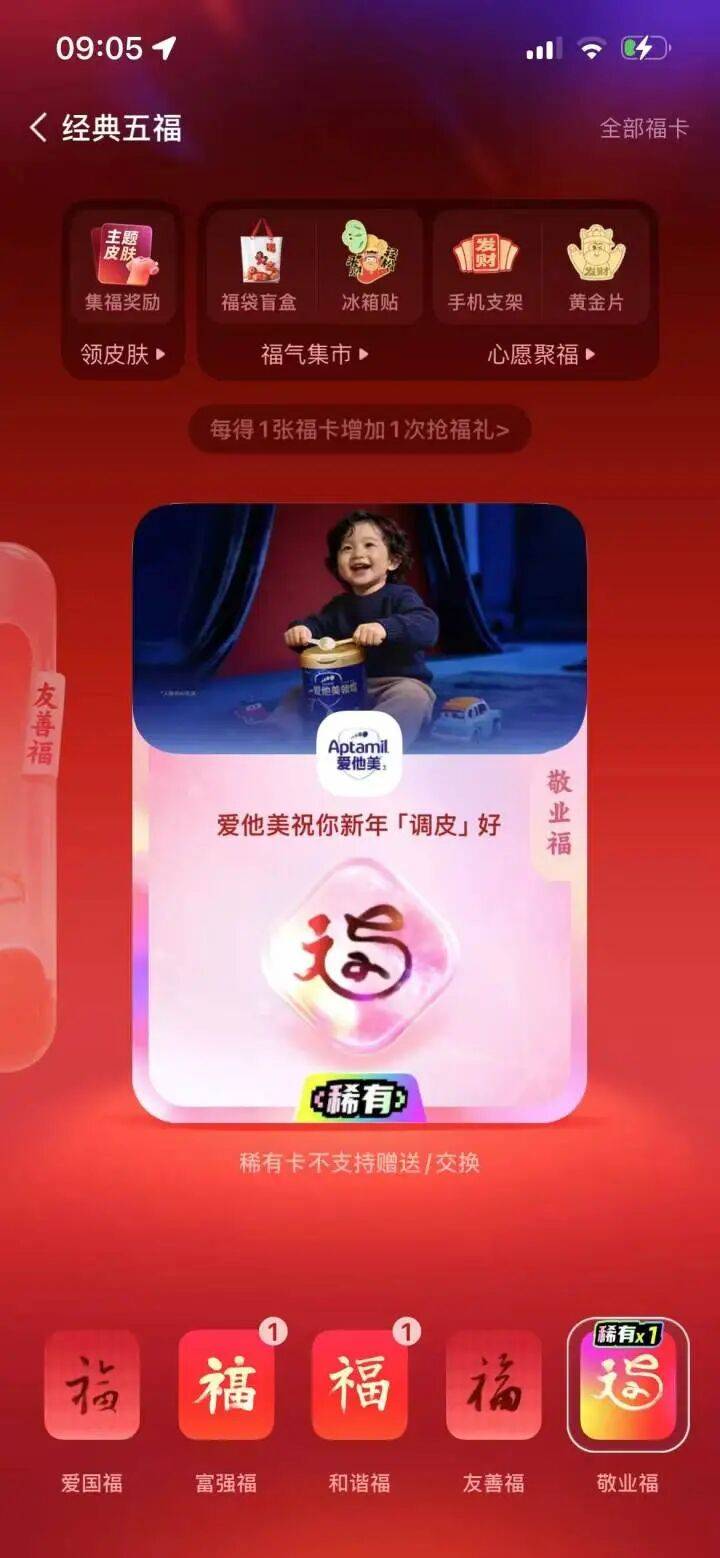Open the 冰箱贴 item
720x1558 pixels.
pyautogui.click(x=370, y=266)
